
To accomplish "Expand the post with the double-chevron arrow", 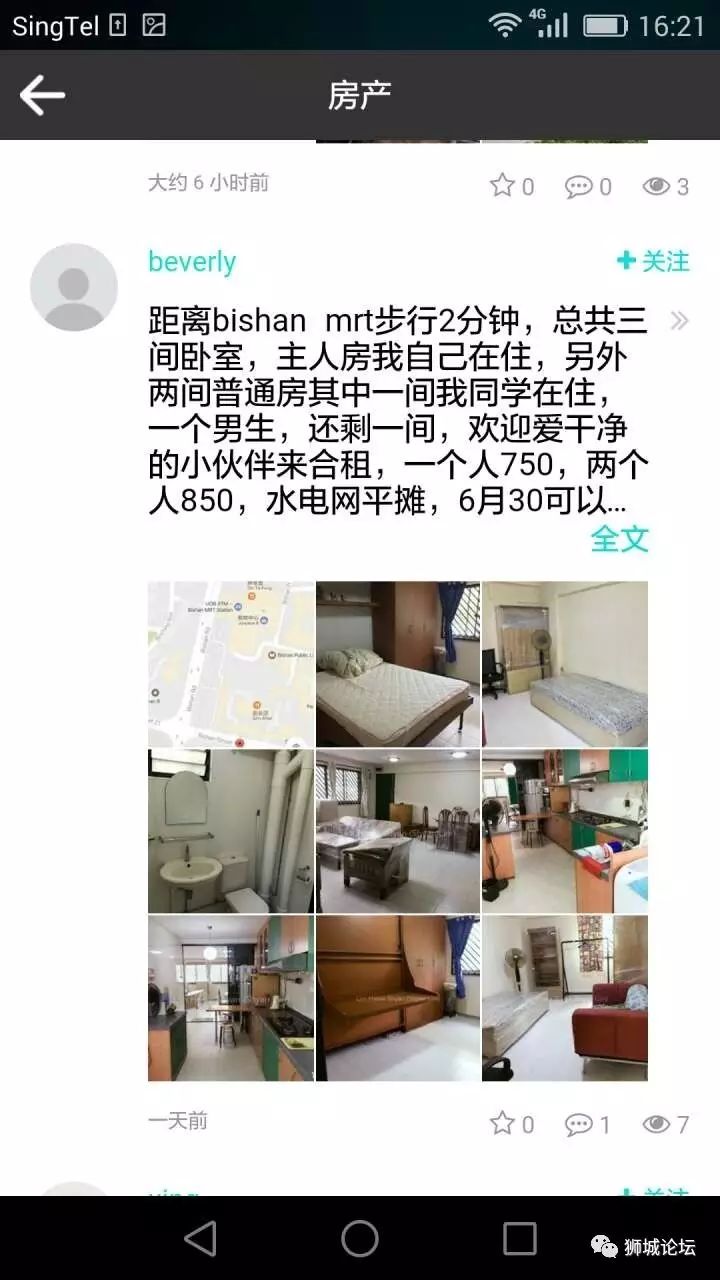I will pyautogui.click(x=681, y=321).
